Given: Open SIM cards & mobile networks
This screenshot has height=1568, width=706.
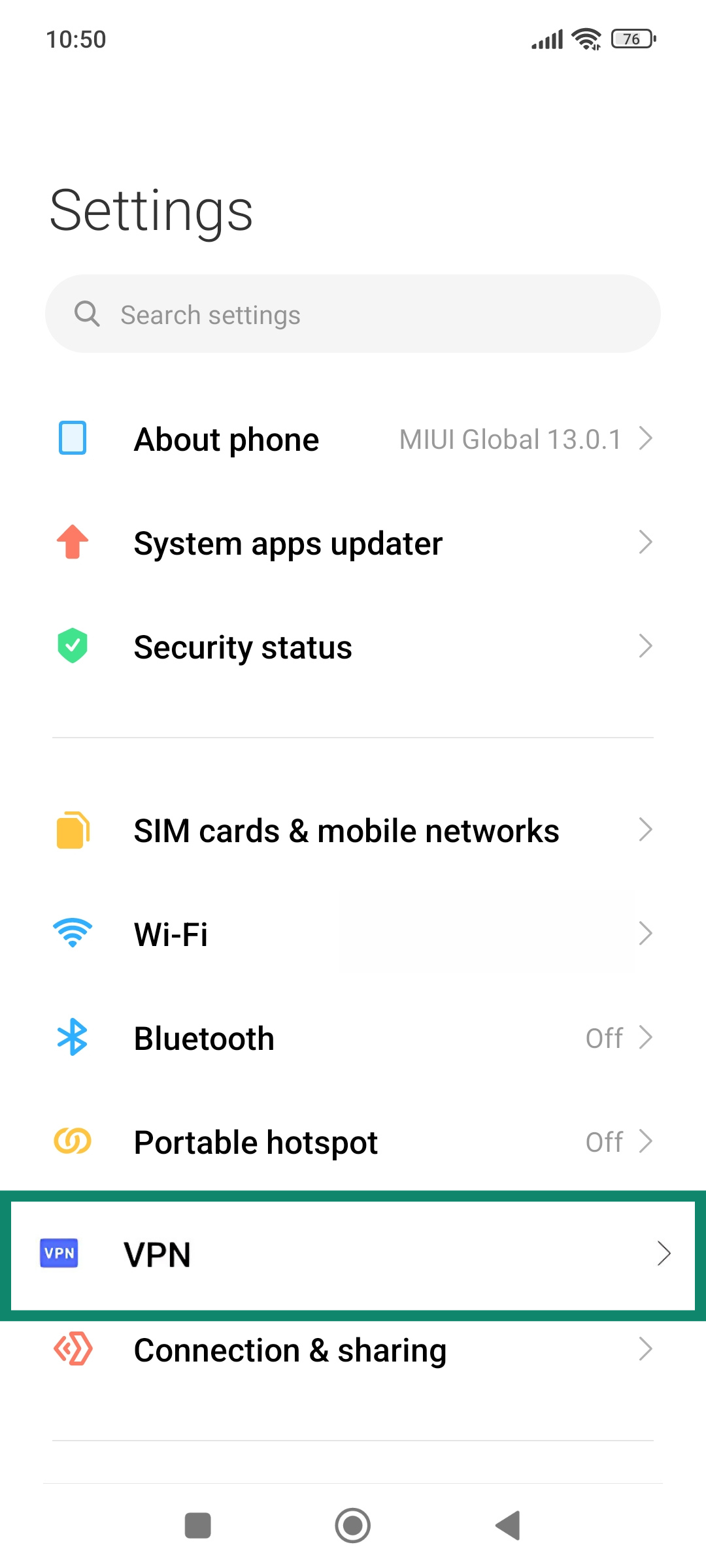Looking at the screenshot, I should click(353, 830).
